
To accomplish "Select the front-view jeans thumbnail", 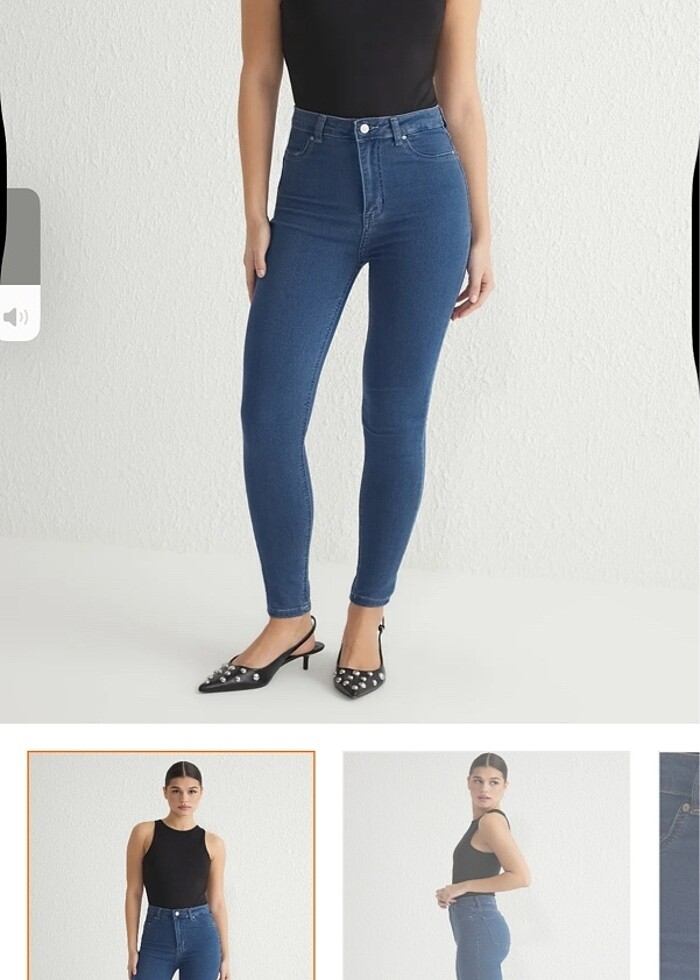I will (171, 865).
